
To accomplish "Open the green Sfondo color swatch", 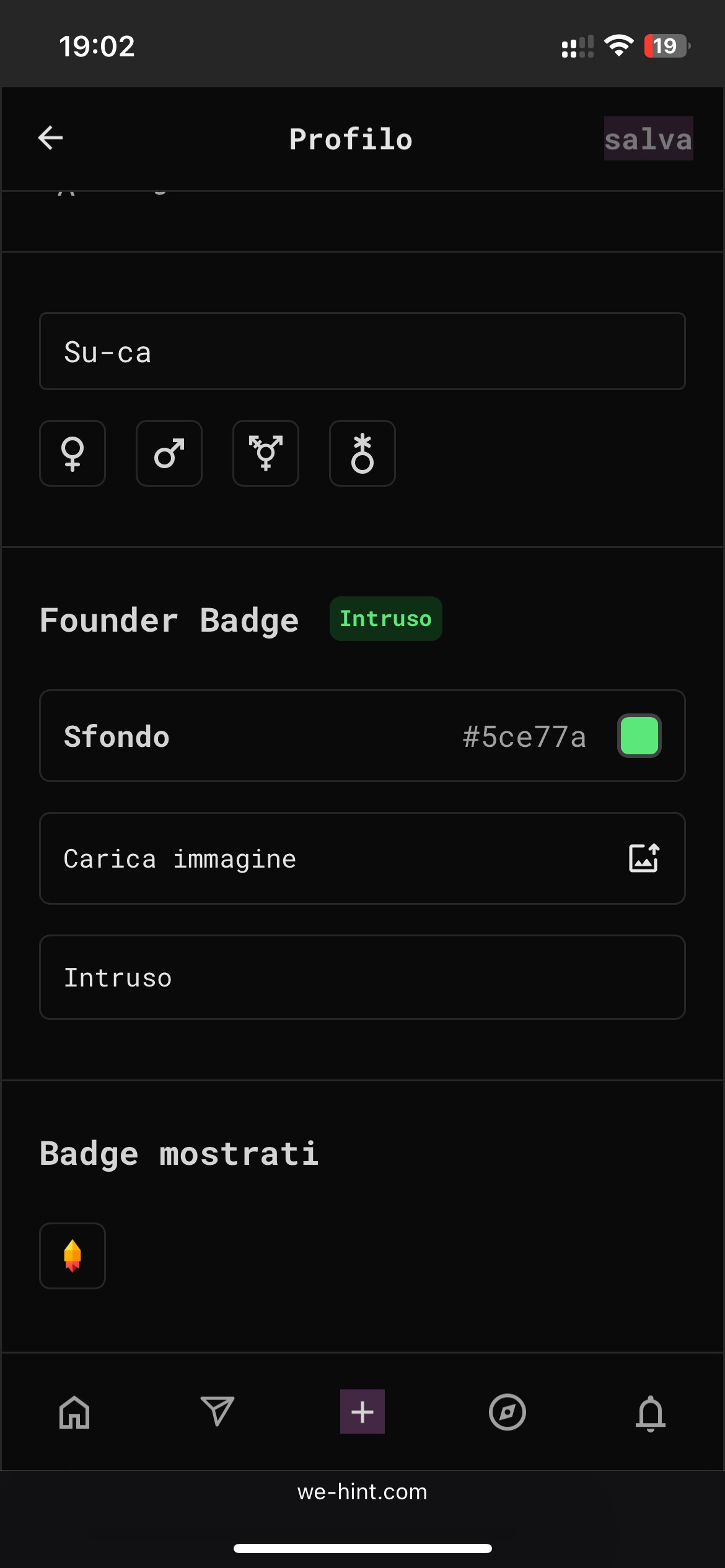I will point(639,736).
